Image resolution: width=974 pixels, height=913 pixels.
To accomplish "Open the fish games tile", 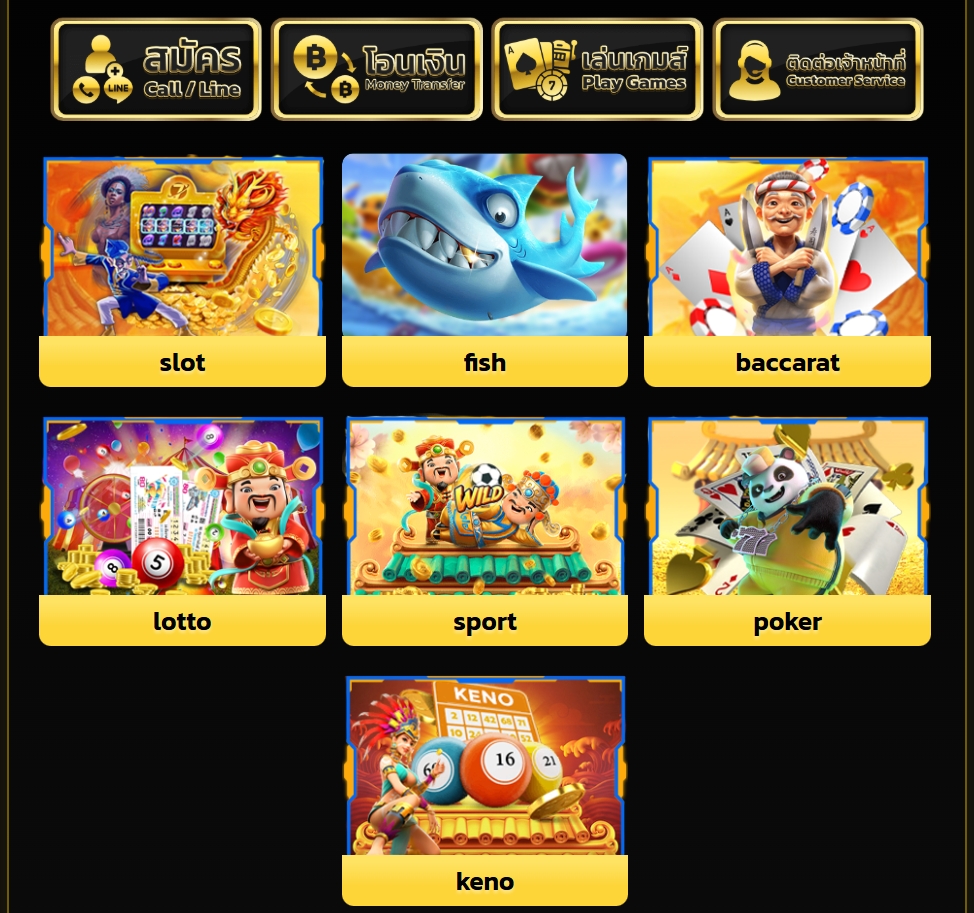I will pyautogui.click(x=485, y=270).
